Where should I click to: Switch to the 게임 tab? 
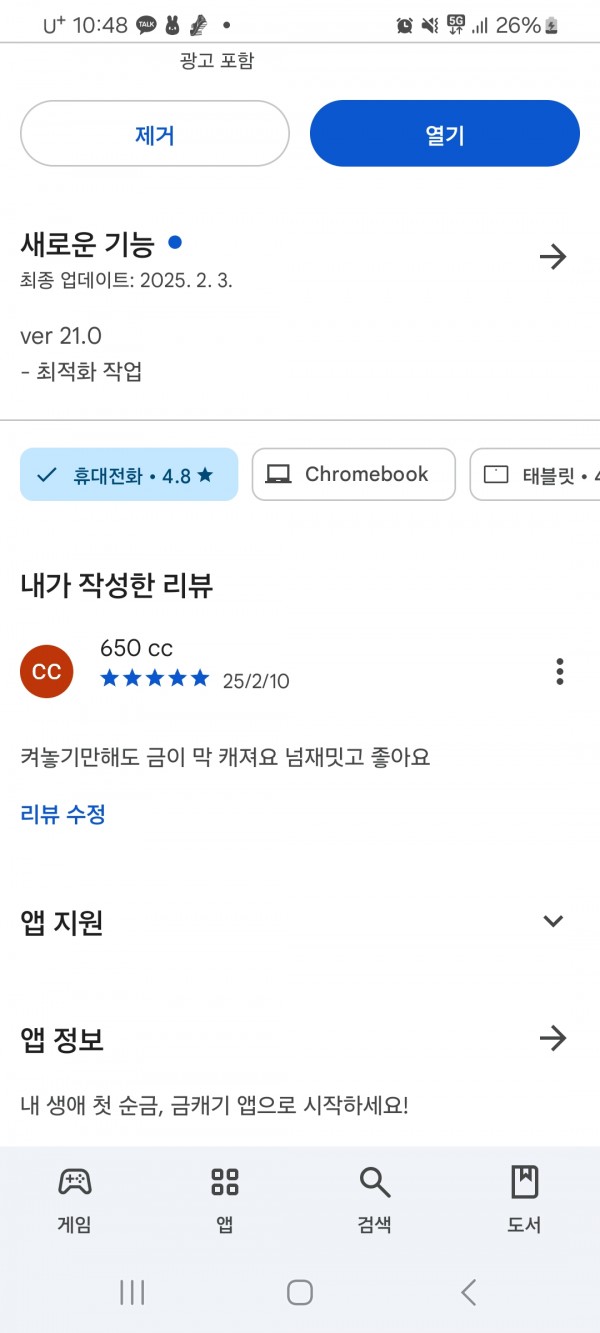coord(75,1199)
